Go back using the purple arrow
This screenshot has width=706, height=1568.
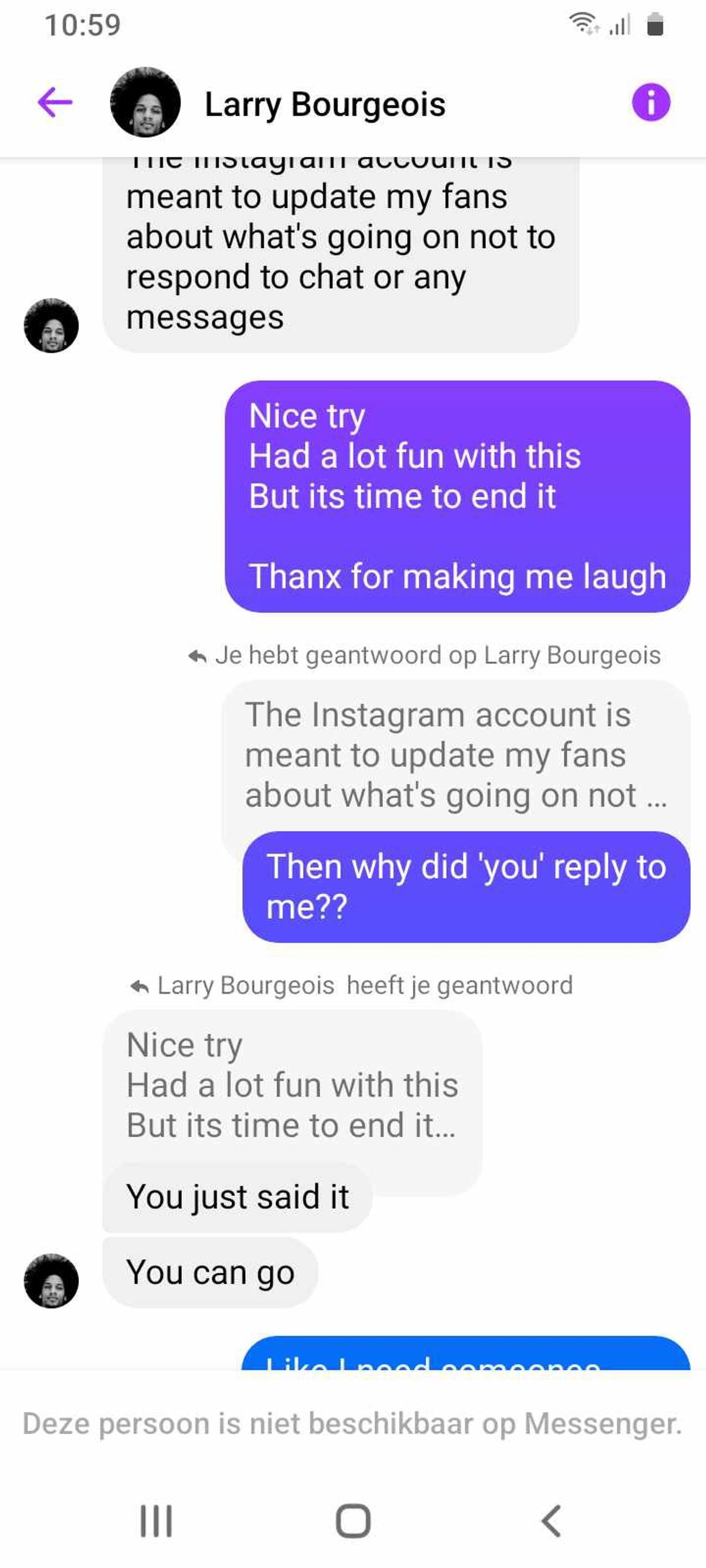coord(55,102)
